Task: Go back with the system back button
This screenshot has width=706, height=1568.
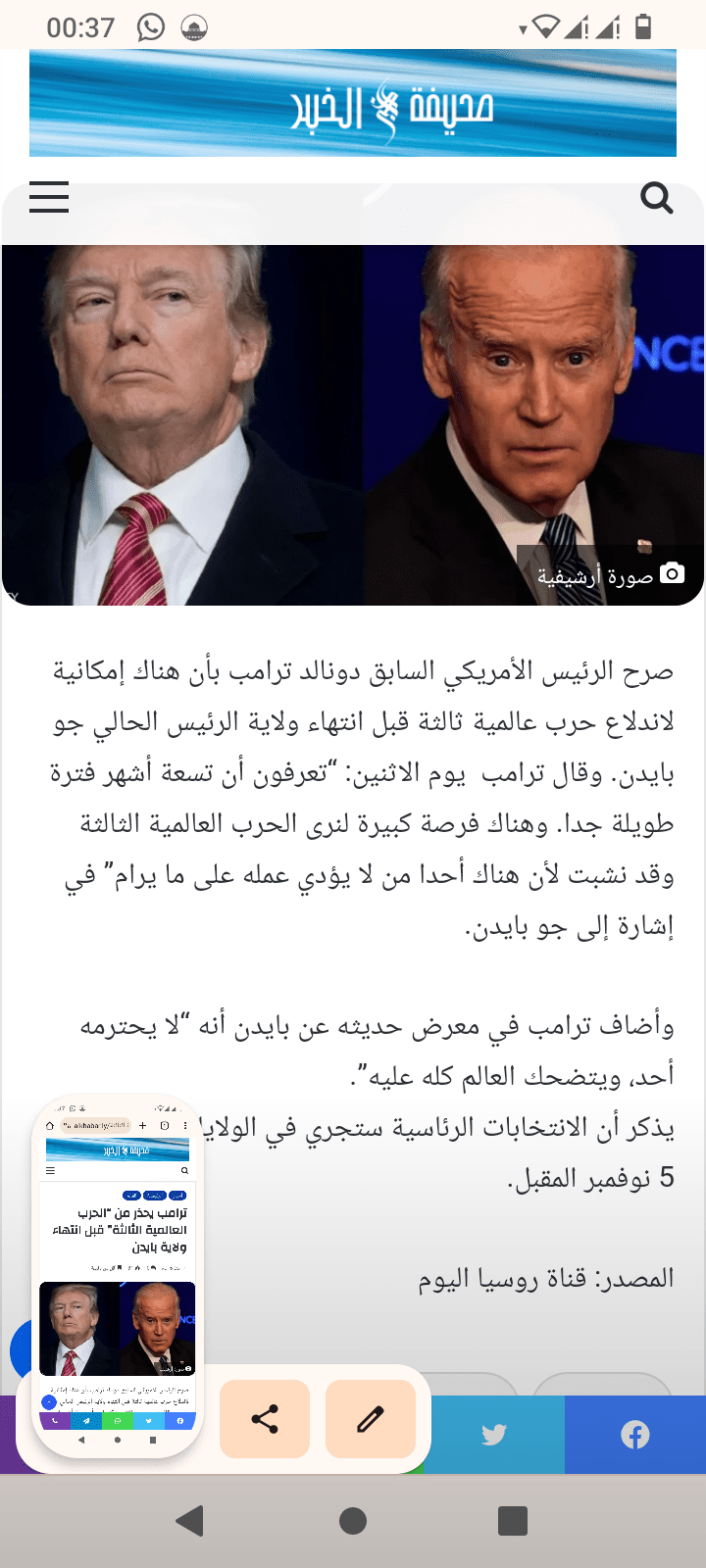Action: [x=189, y=1520]
